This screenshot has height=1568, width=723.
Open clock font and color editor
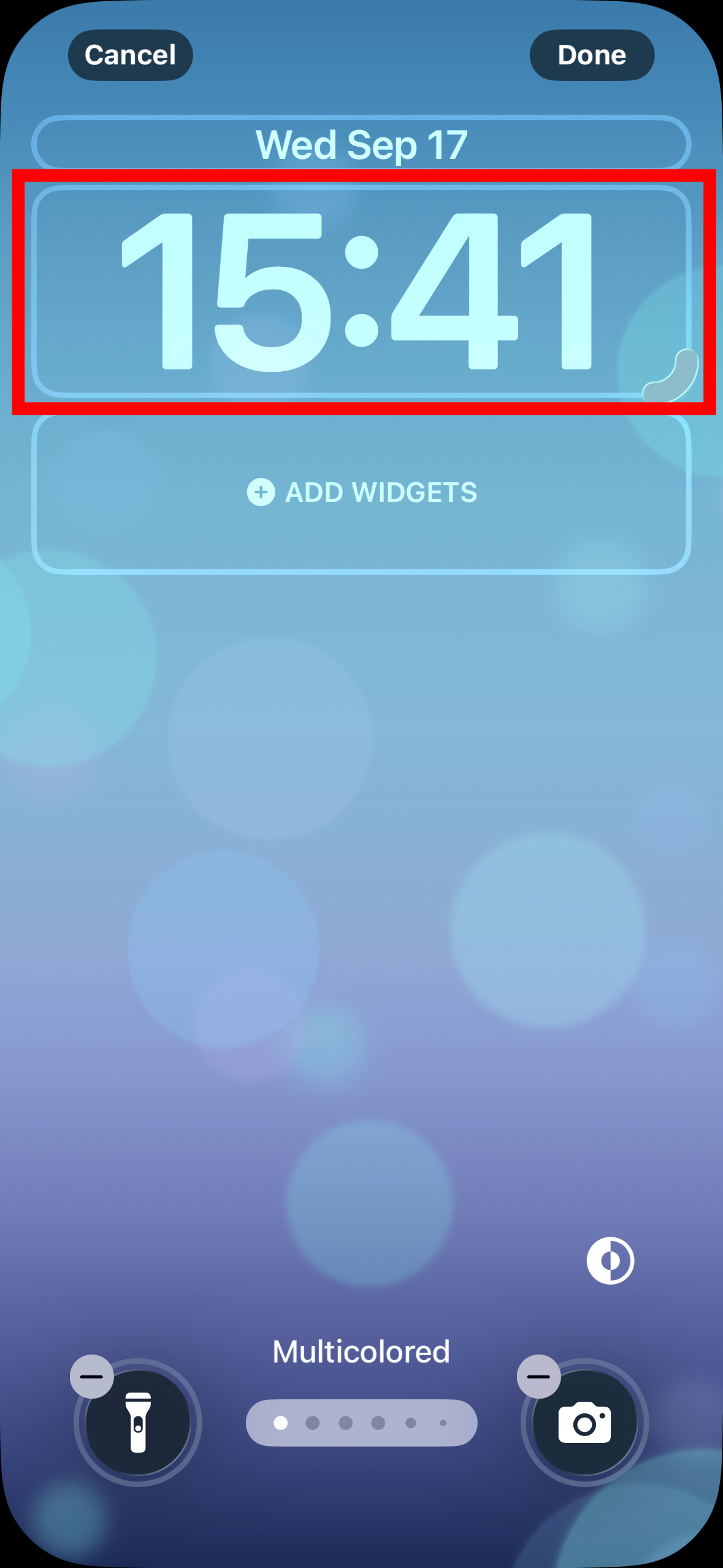361,291
